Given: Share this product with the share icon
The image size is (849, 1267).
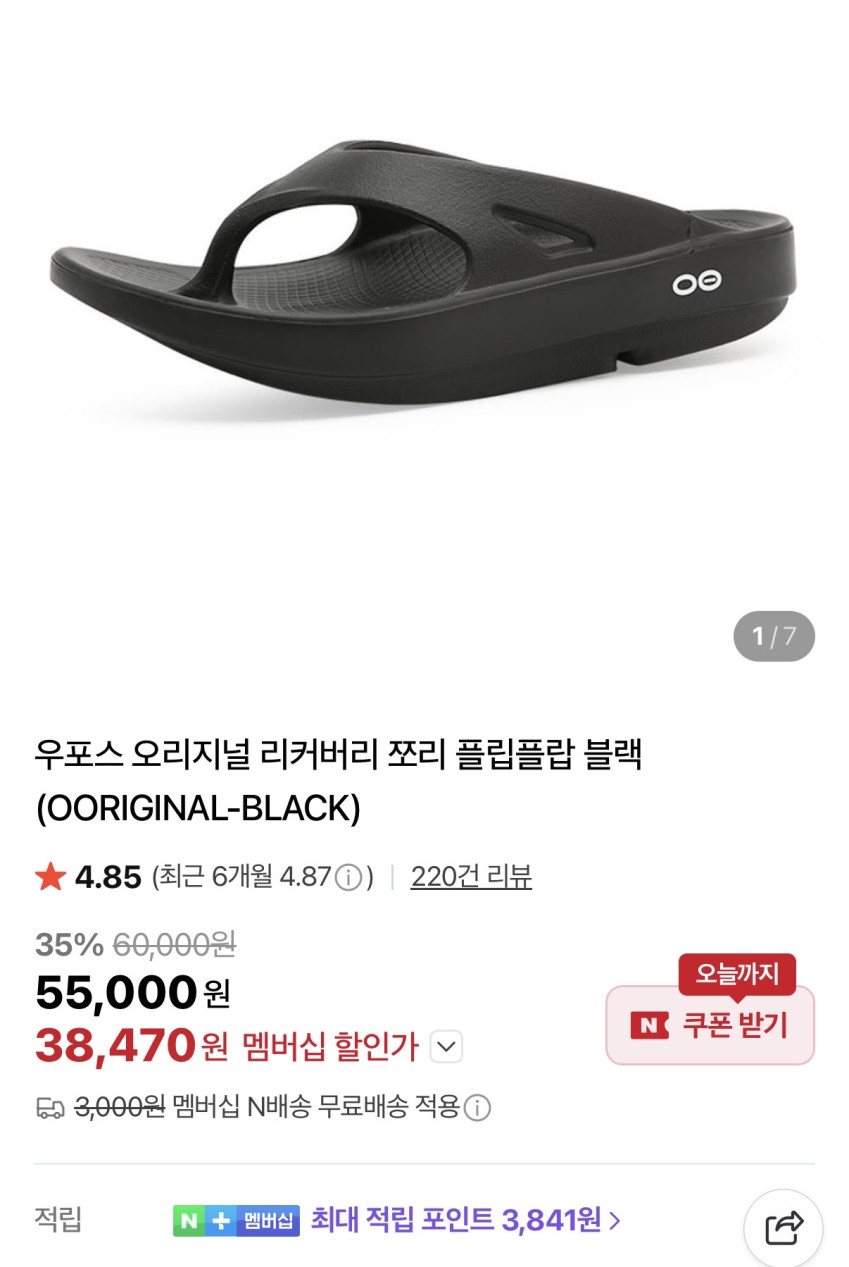Looking at the screenshot, I should coord(783,1228).
